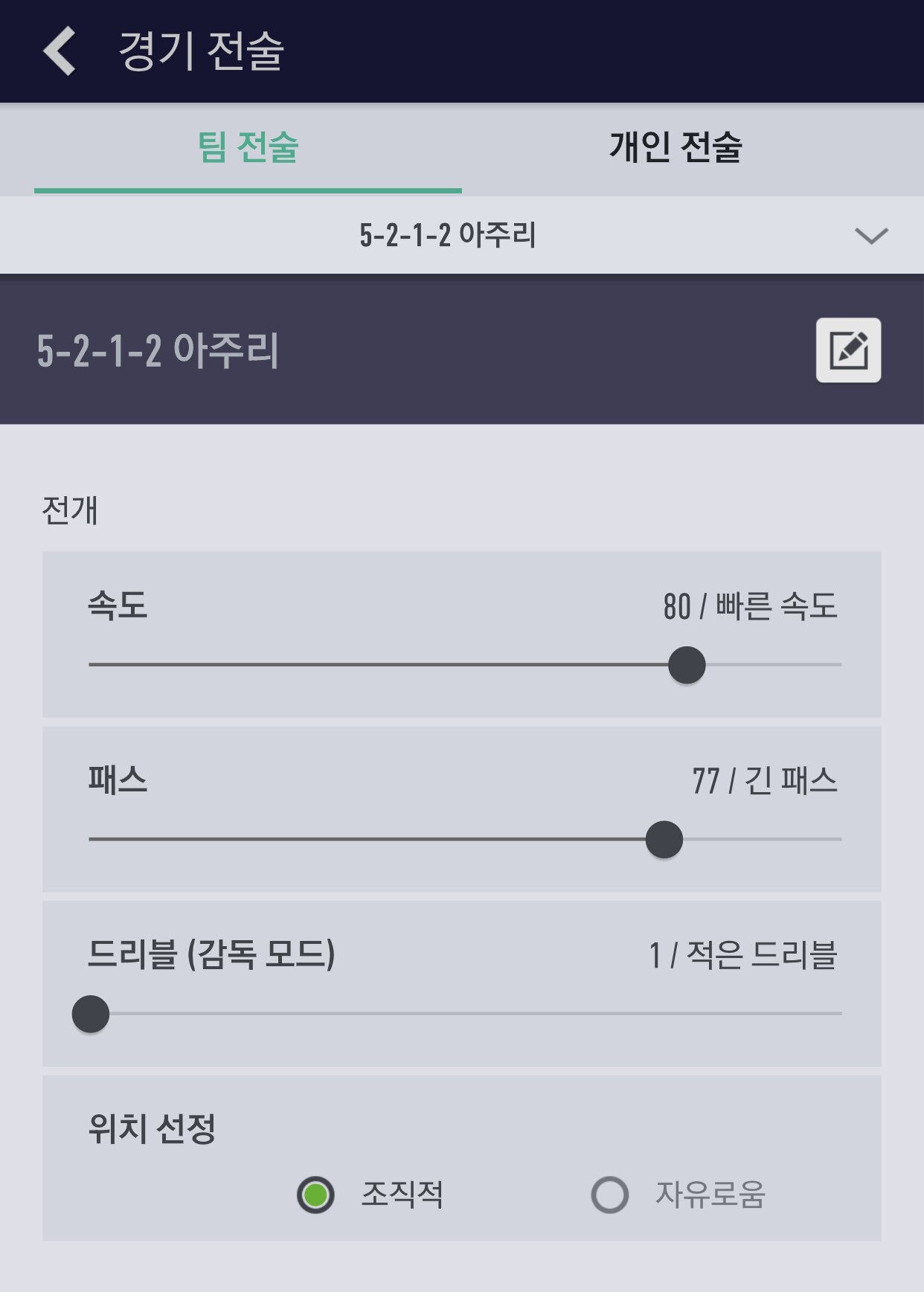Tap the 패스 slider handle
The width and height of the screenshot is (924, 1292).
(x=664, y=840)
